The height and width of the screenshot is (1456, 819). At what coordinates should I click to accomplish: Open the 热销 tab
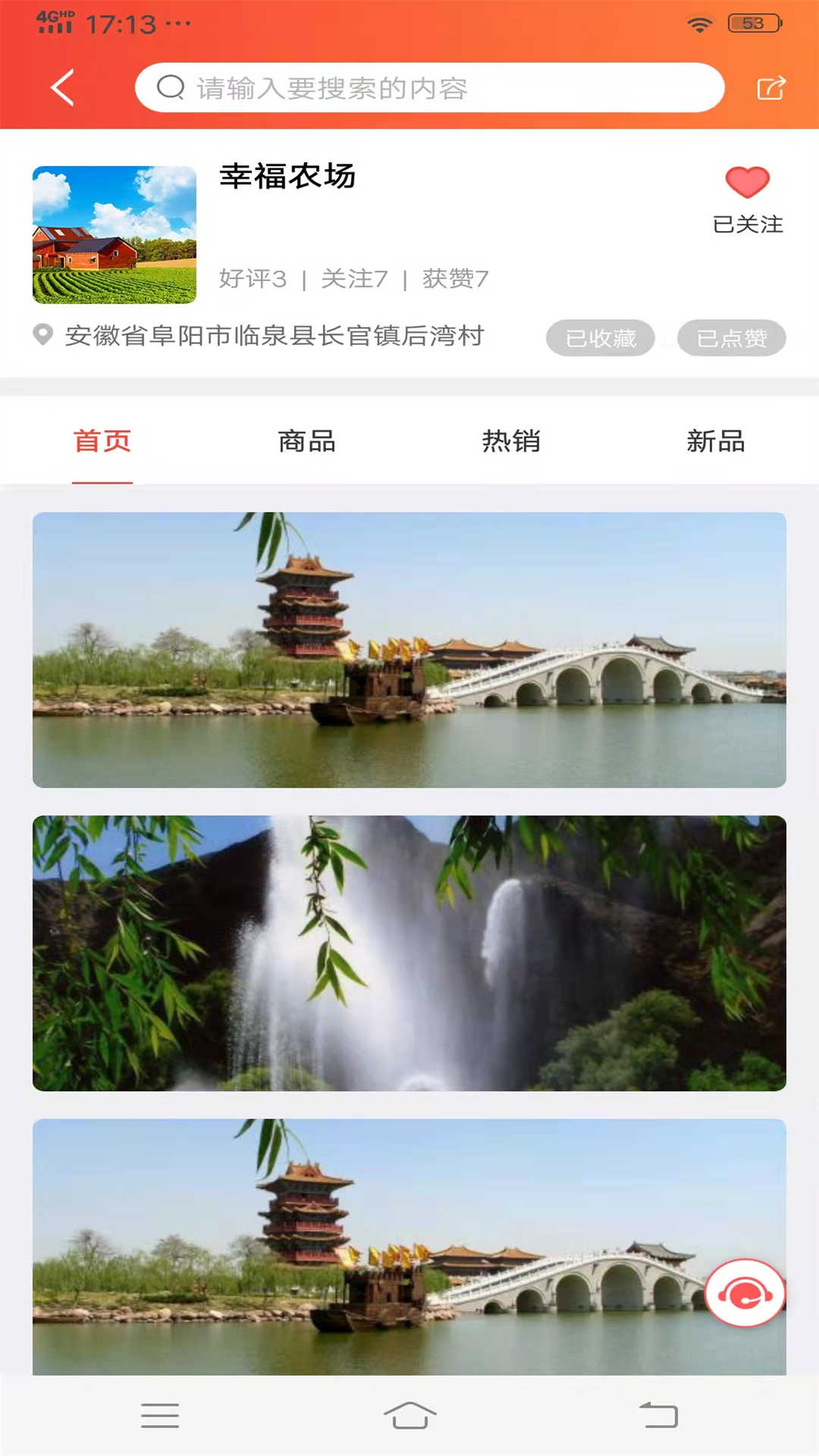pos(512,441)
